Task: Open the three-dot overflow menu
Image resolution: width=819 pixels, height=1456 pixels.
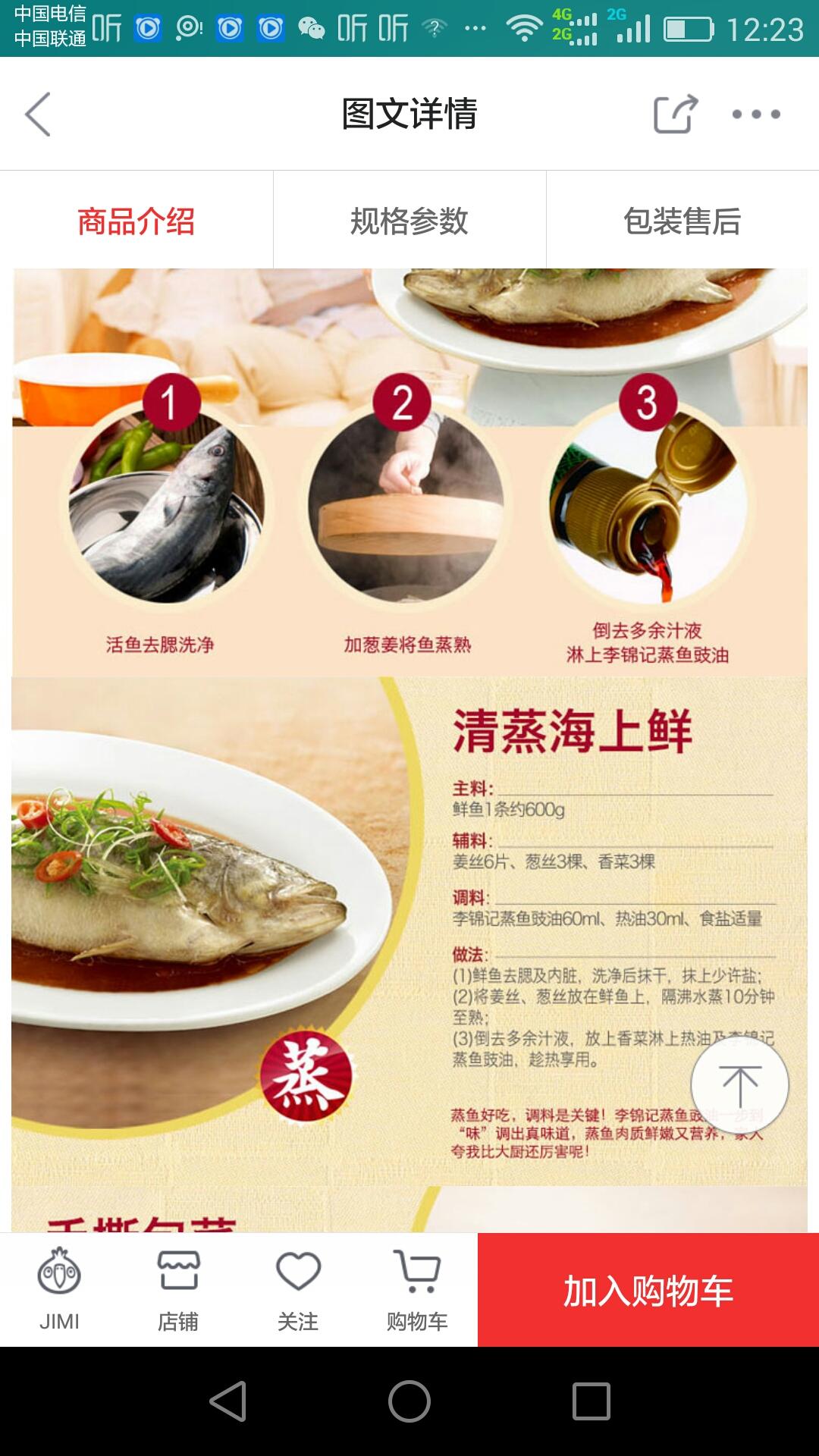Action: [x=755, y=115]
